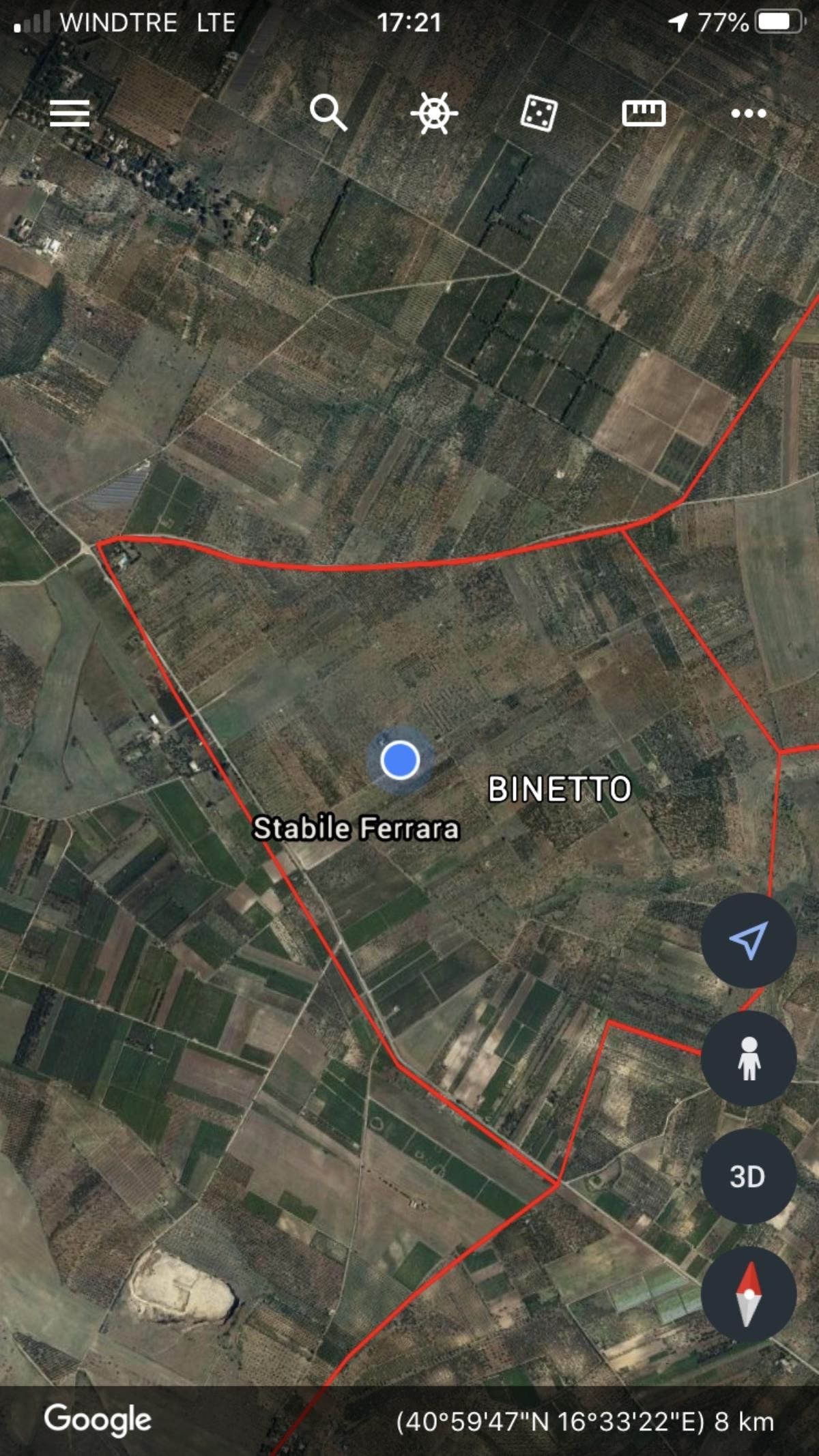The width and height of the screenshot is (819, 1456).
Task: Open the three-dot overflow menu
Action: (x=749, y=113)
